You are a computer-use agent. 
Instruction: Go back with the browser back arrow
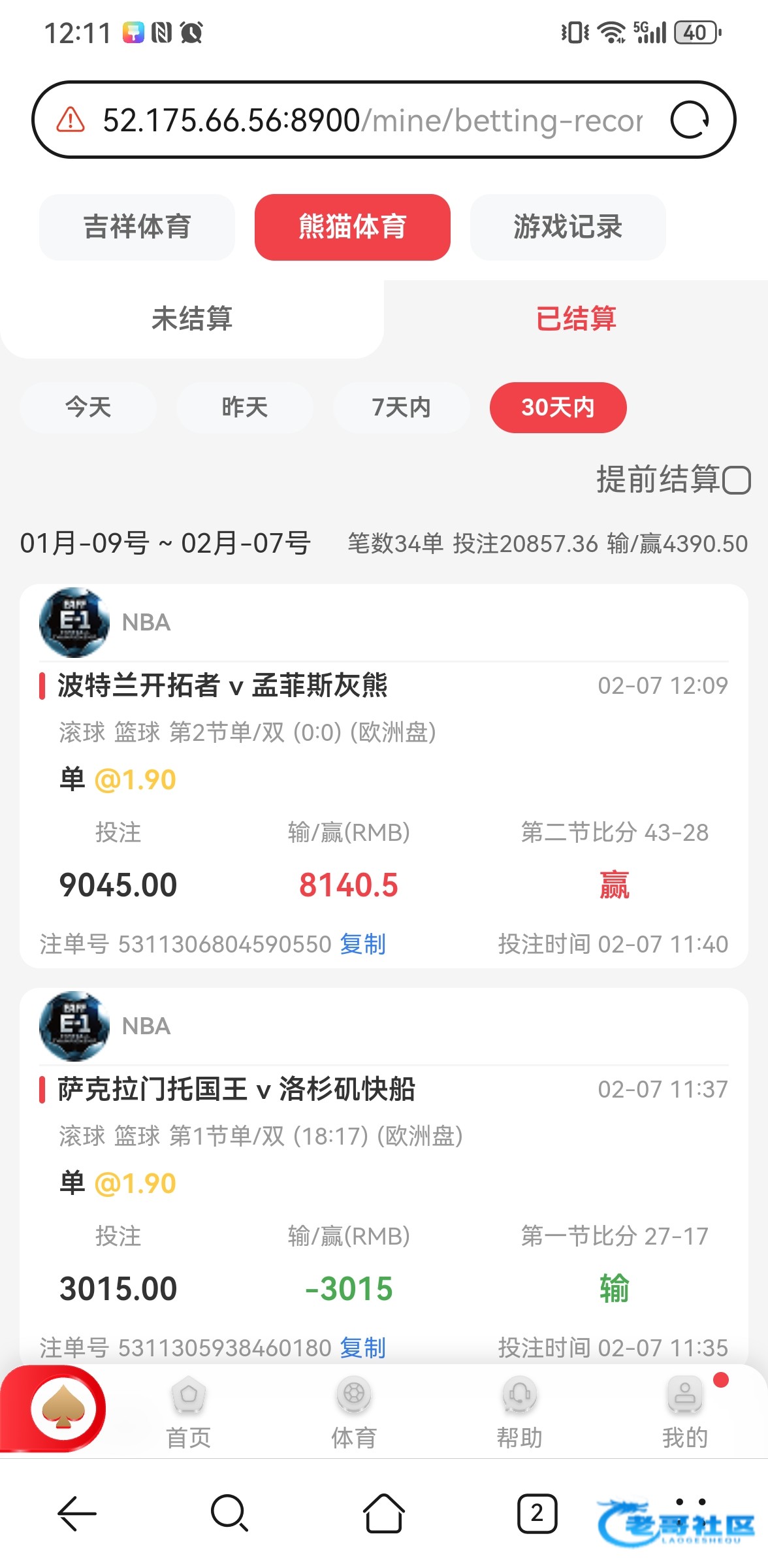point(77,1513)
